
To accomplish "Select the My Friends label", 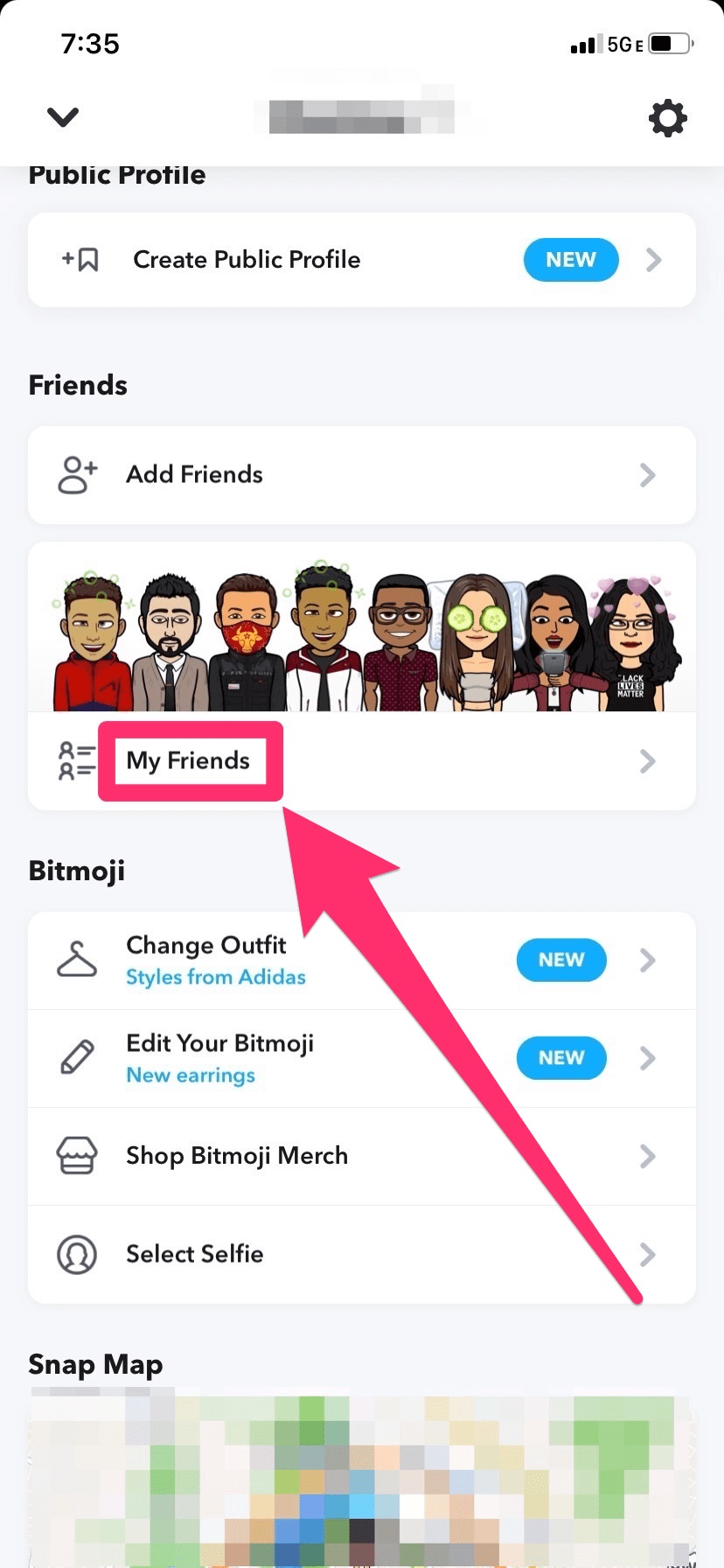I will tap(189, 760).
